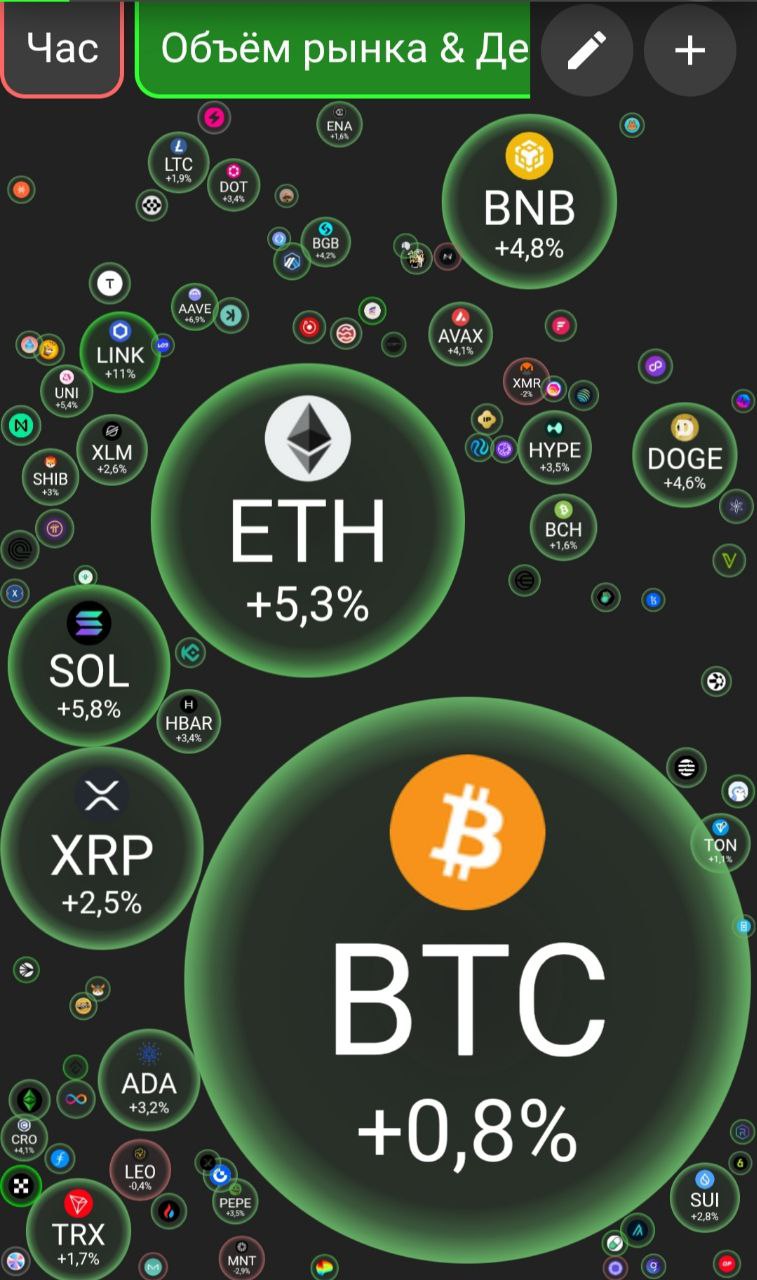View ADA bubble details

pyautogui.click(x=149, y=1080)
